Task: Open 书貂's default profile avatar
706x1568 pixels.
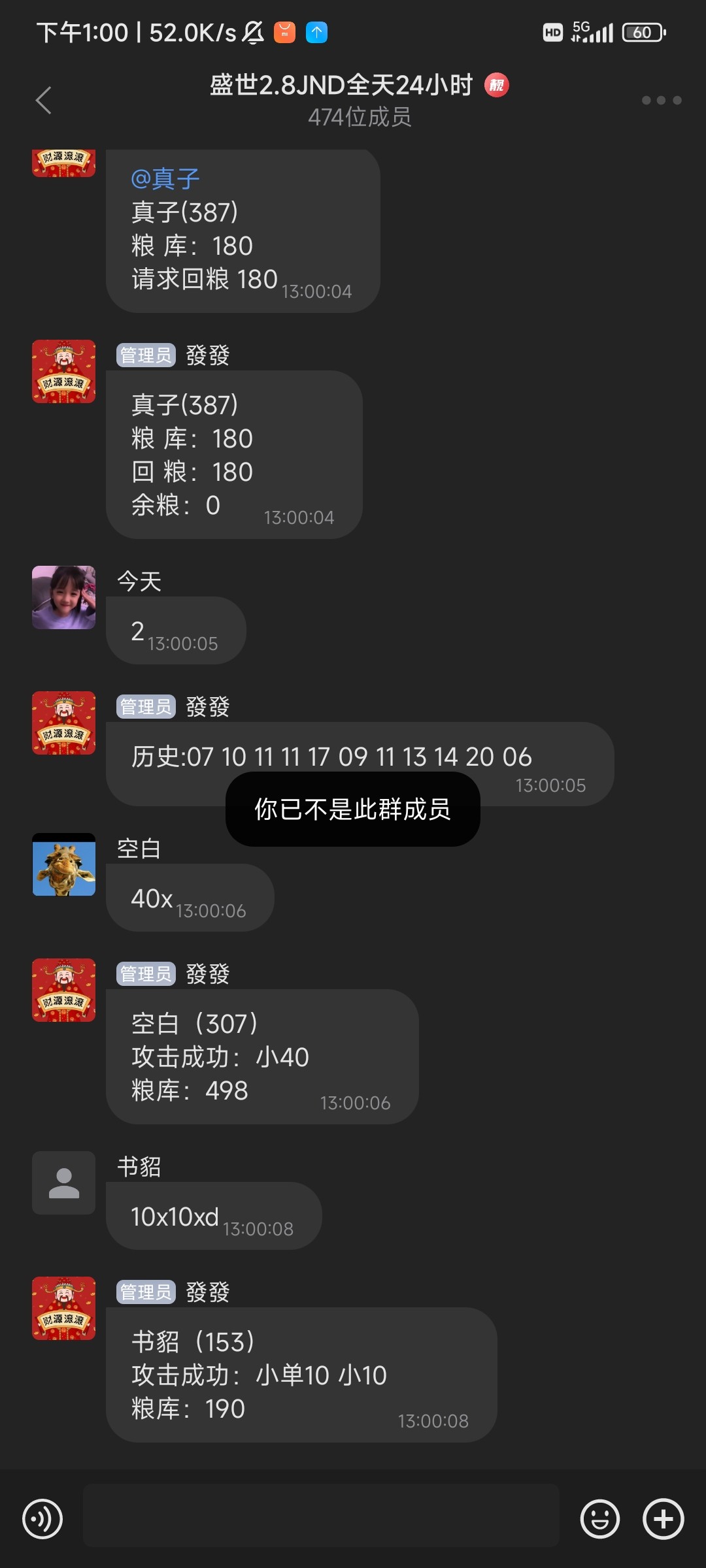Action: click(64, 1183)
